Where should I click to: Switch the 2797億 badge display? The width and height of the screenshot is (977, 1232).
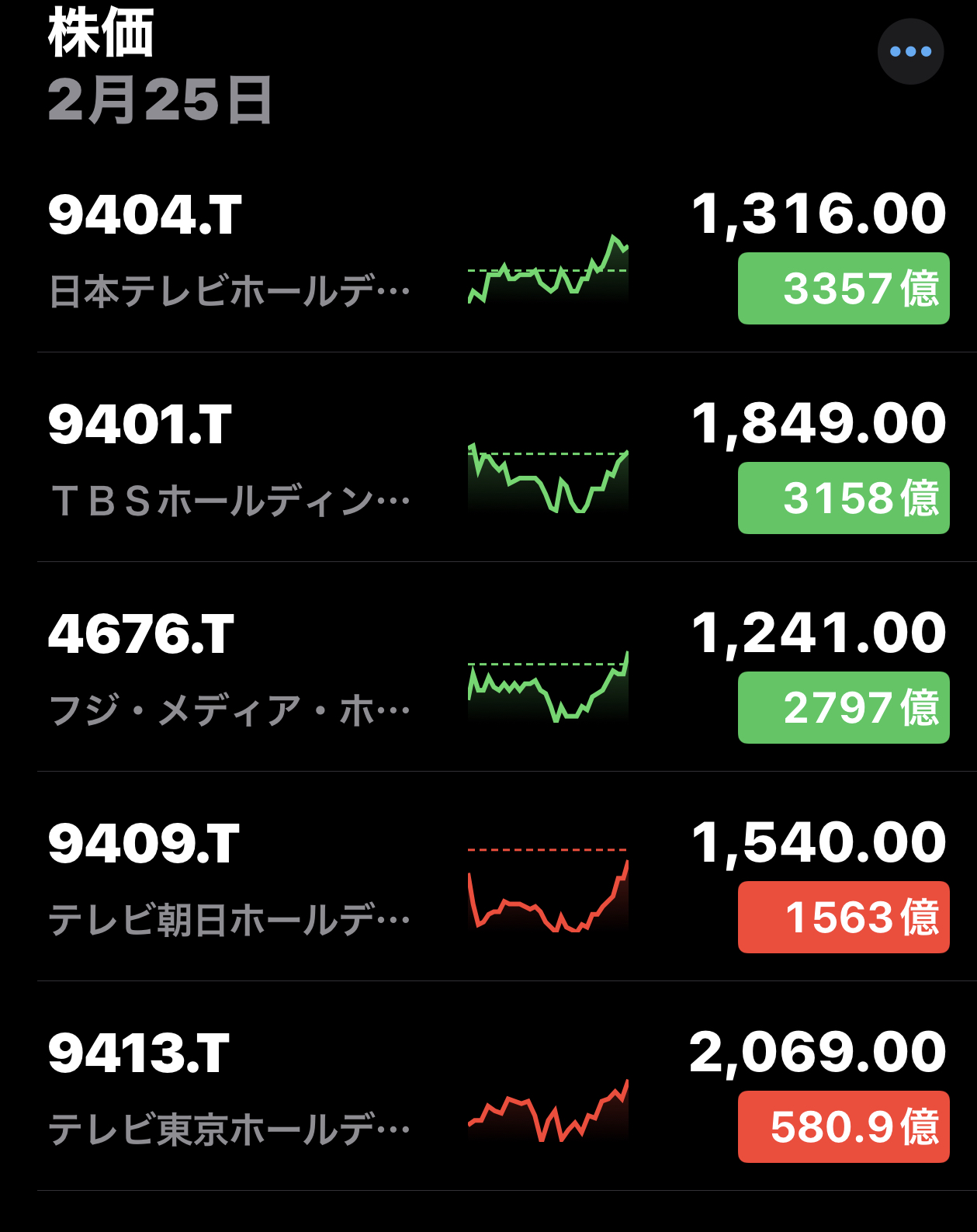tap(844, 708)
